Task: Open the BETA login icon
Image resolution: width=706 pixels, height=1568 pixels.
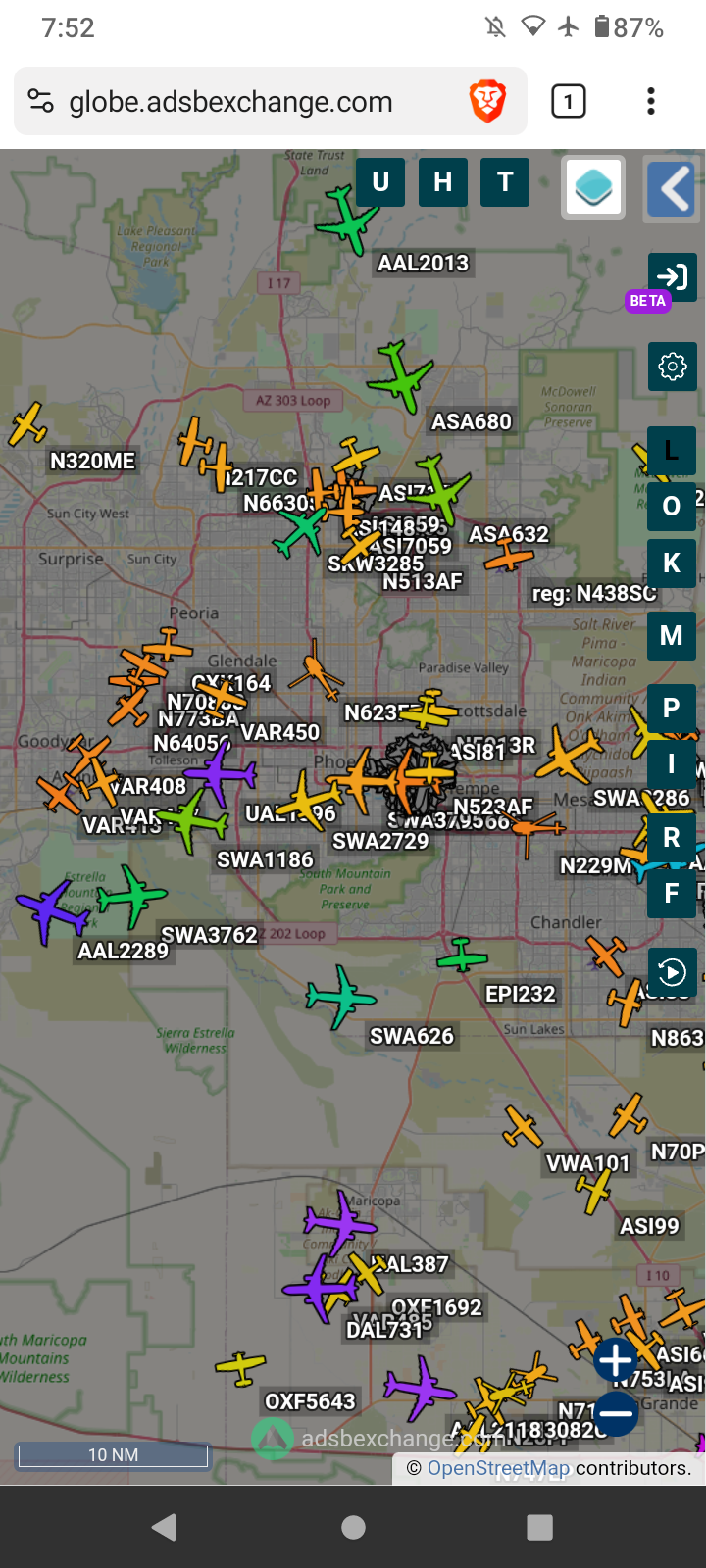Action: click(x=673, y=277)
